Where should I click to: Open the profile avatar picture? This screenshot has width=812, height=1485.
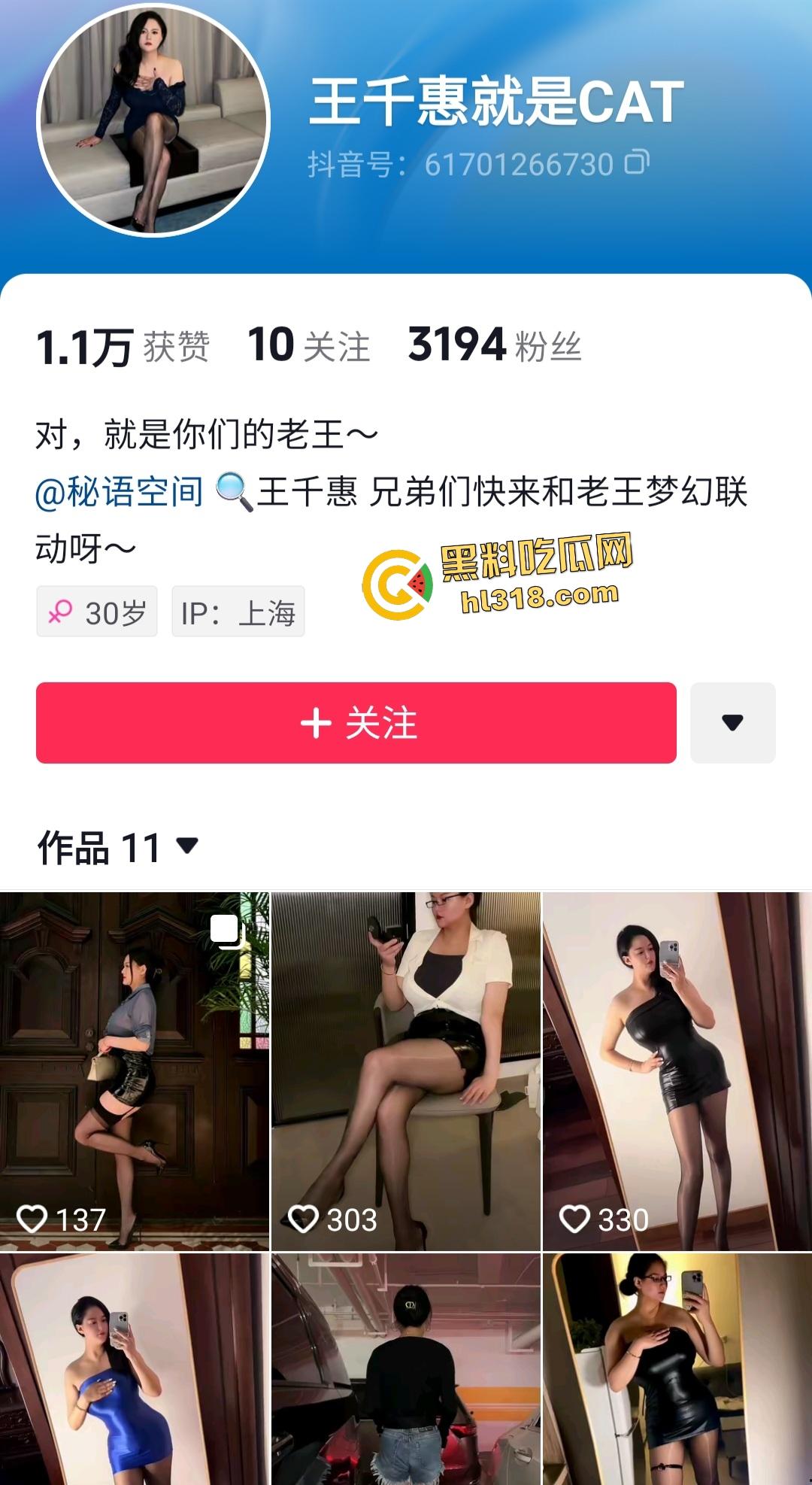pyautogui.click(x=153, y=120)
